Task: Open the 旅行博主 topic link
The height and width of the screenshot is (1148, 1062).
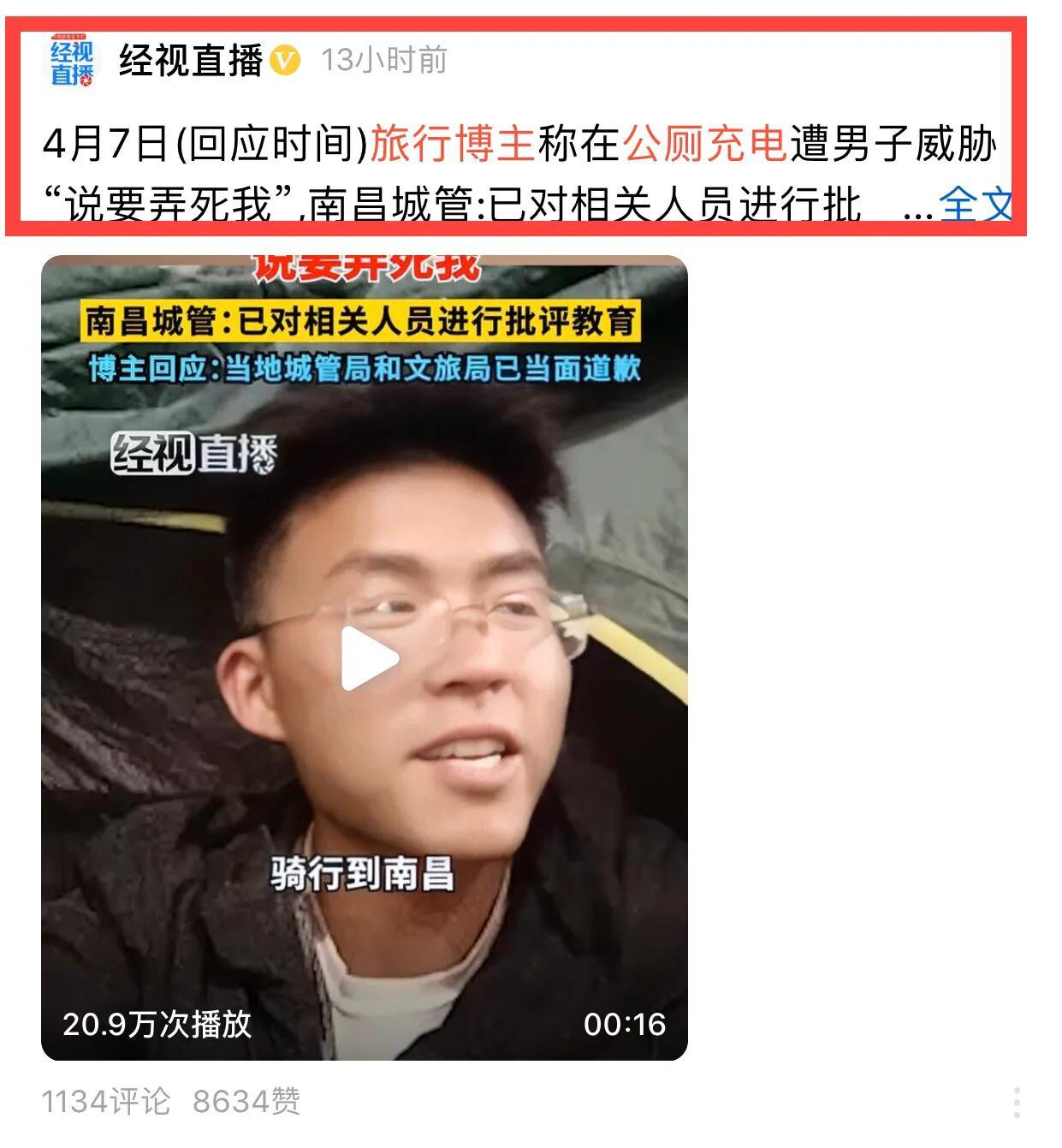Action: coord(452,143)
